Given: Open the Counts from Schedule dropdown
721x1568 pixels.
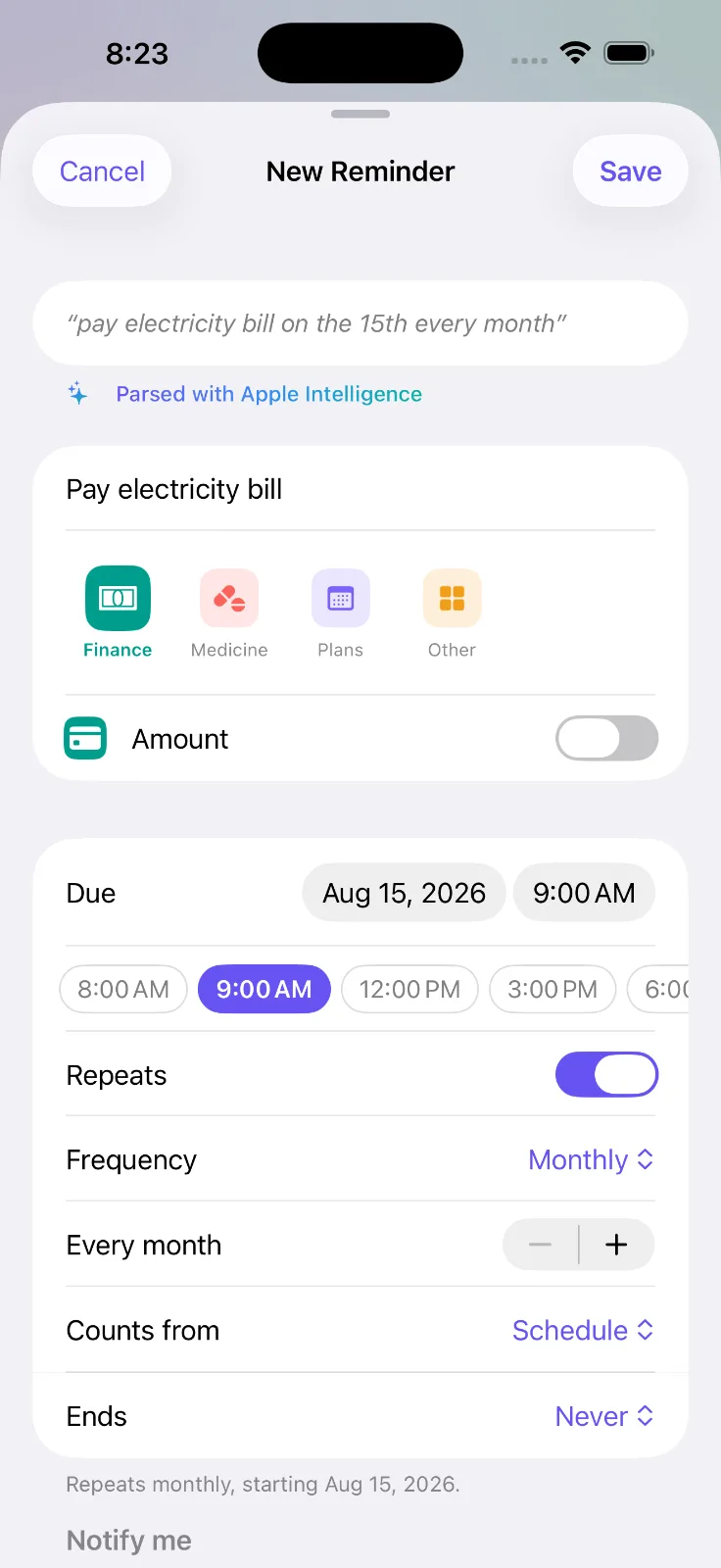Looking at the screenshot, I should coord(583,1330).
